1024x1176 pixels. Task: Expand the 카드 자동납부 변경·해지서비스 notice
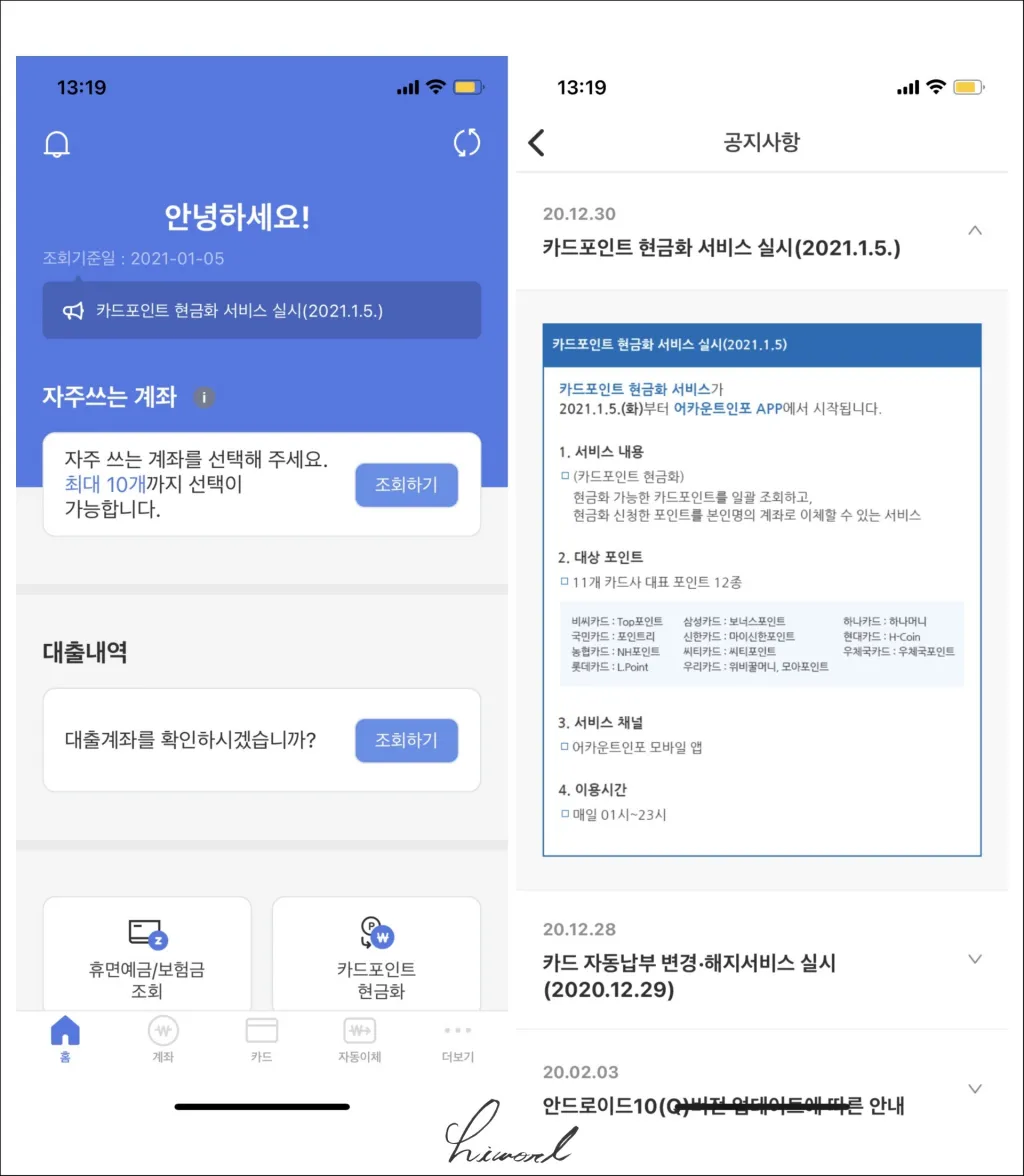(x=975, y=959)
